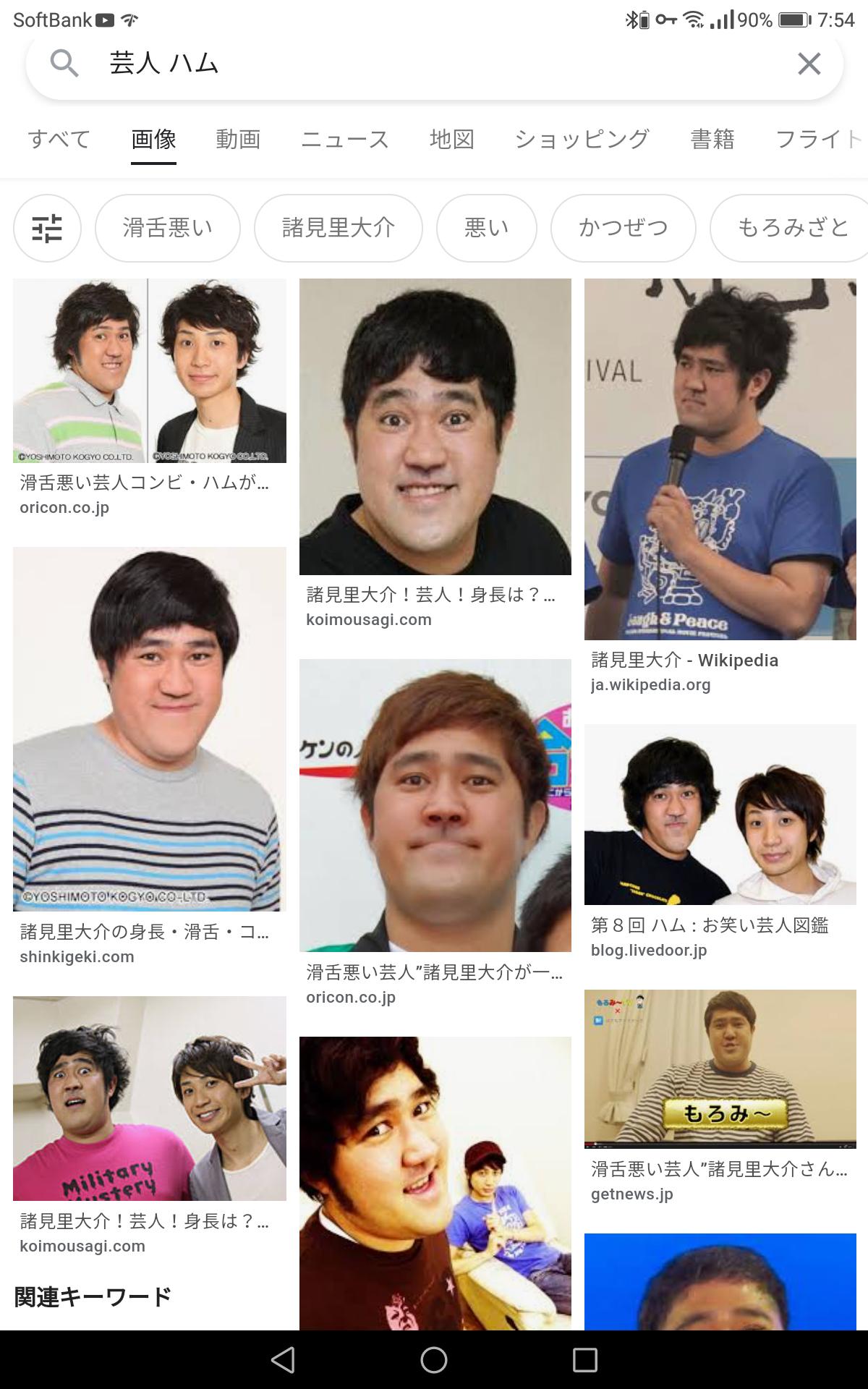Switch to the 地図 tab
The height and width of the screenshot is (1389, 868).
click(x=451, y=139)
